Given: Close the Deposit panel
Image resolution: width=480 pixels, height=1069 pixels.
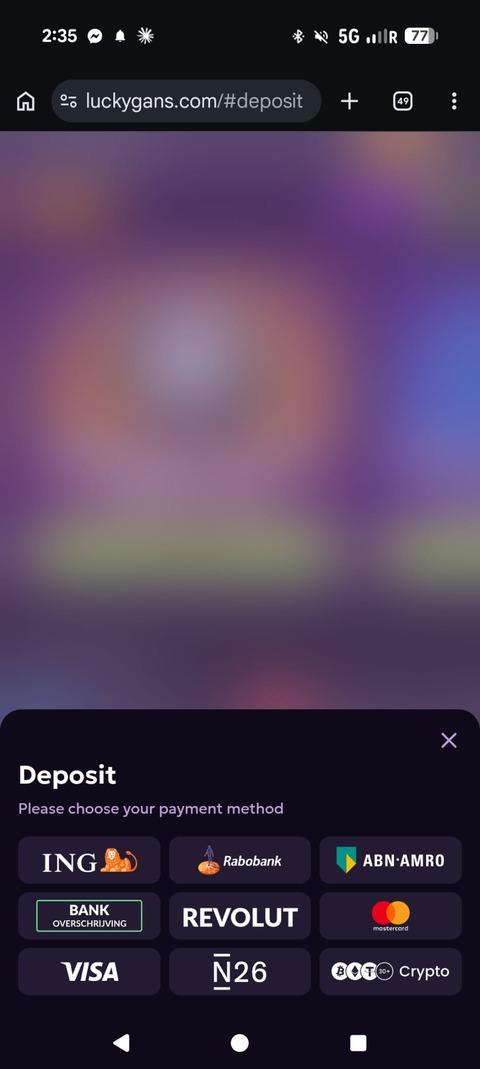Looking at the screenshot, I should pyautogui.click(x=449, y=740).
